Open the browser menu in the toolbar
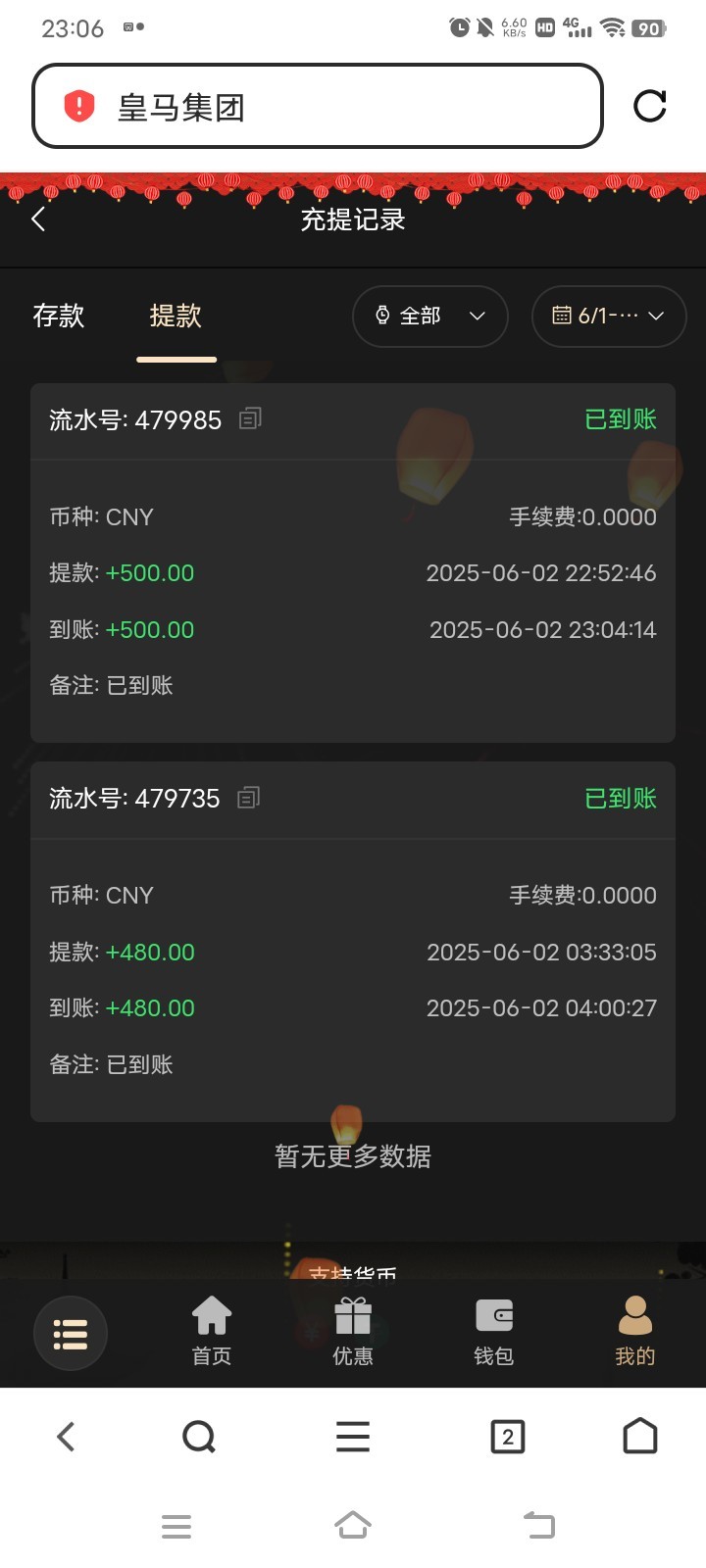The image size is (706, 1568). click(353, 1438)
